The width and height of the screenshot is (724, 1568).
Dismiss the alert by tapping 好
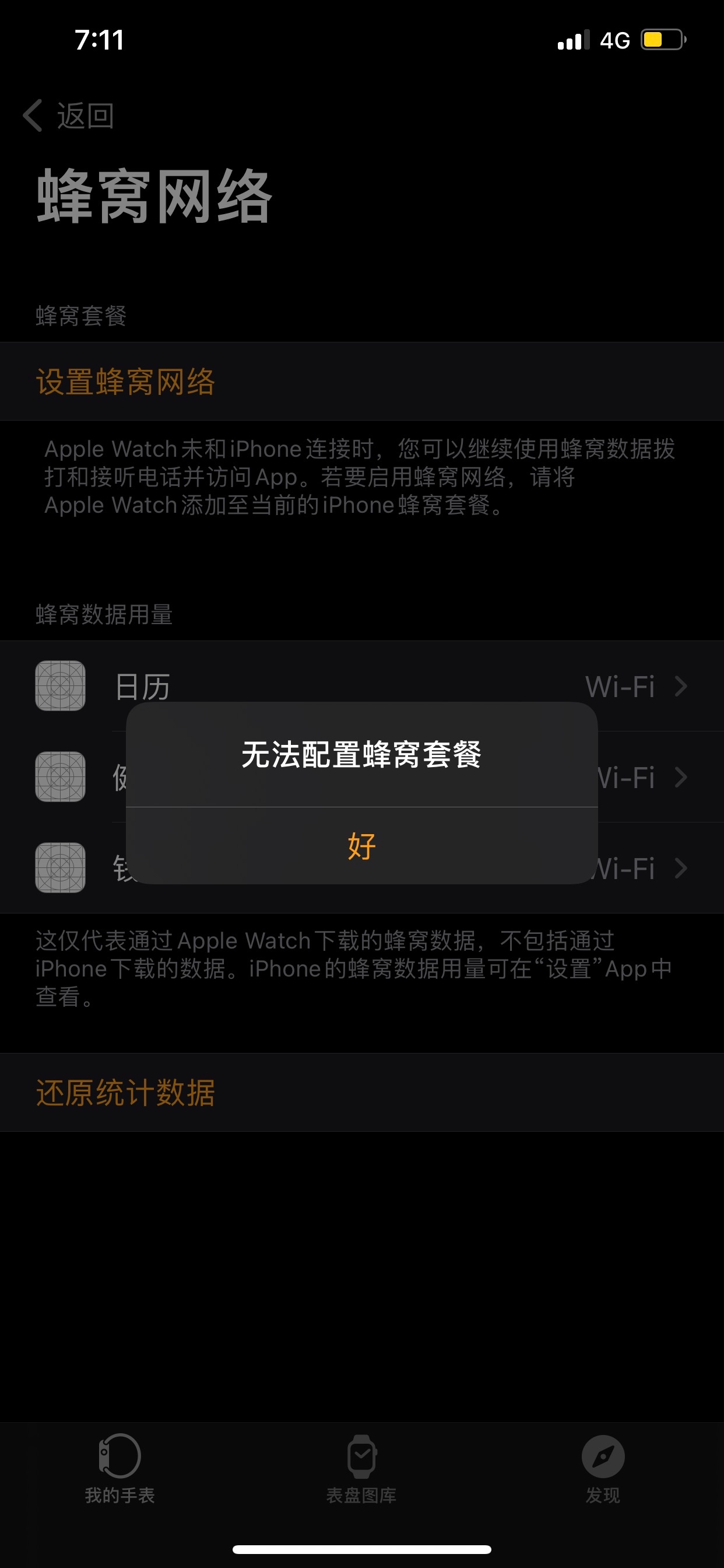pos(361,845)
